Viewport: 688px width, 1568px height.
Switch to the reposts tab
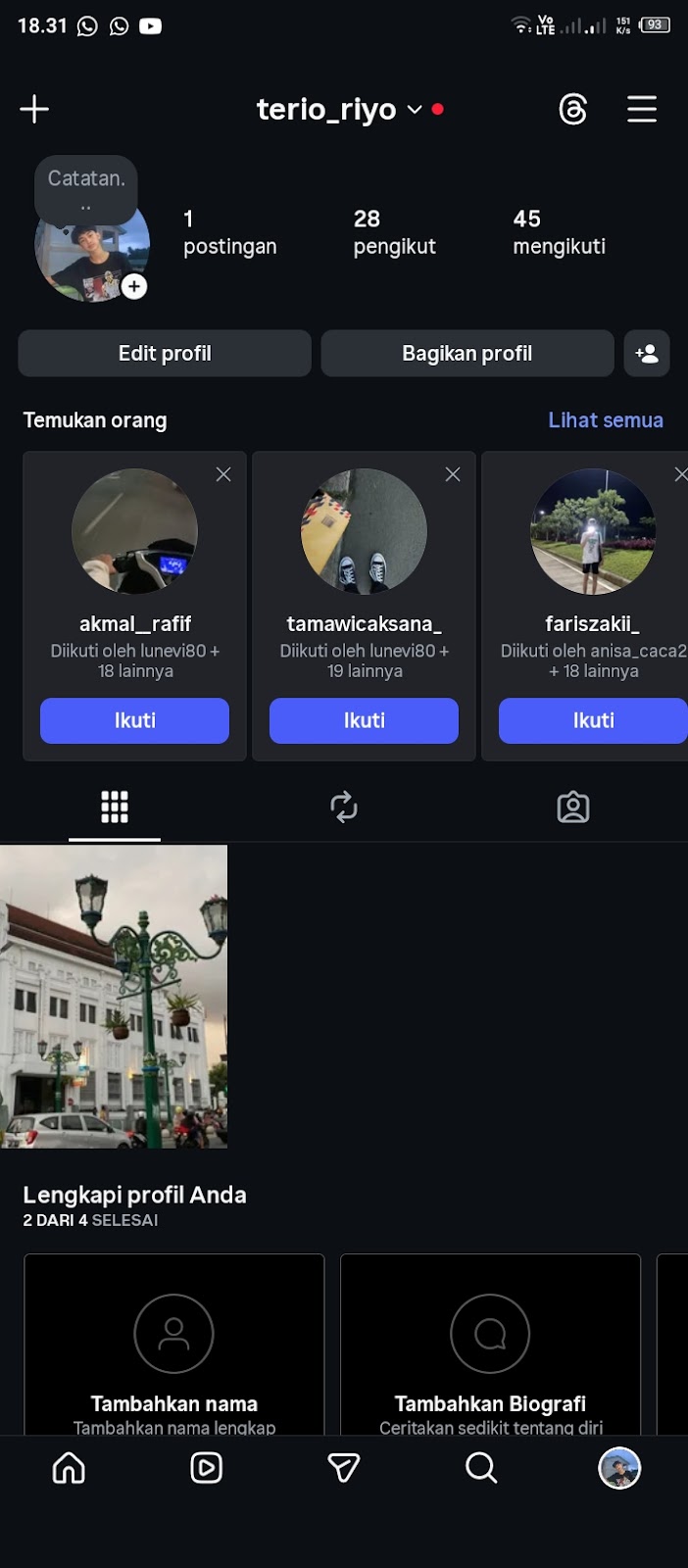[x=344, y=808]
